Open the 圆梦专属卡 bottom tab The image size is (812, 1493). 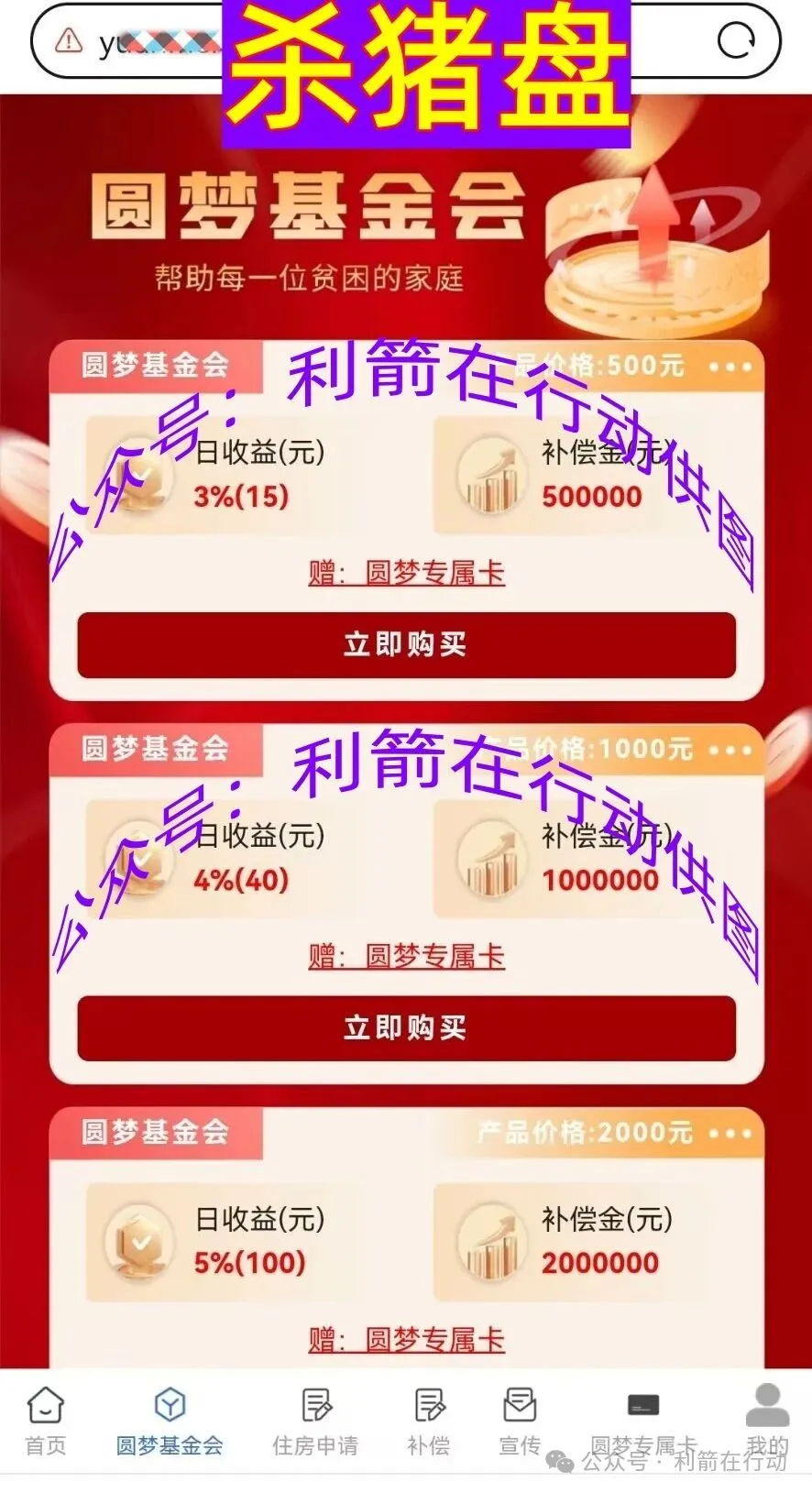pyautogui.click(x=643, y=1421)
